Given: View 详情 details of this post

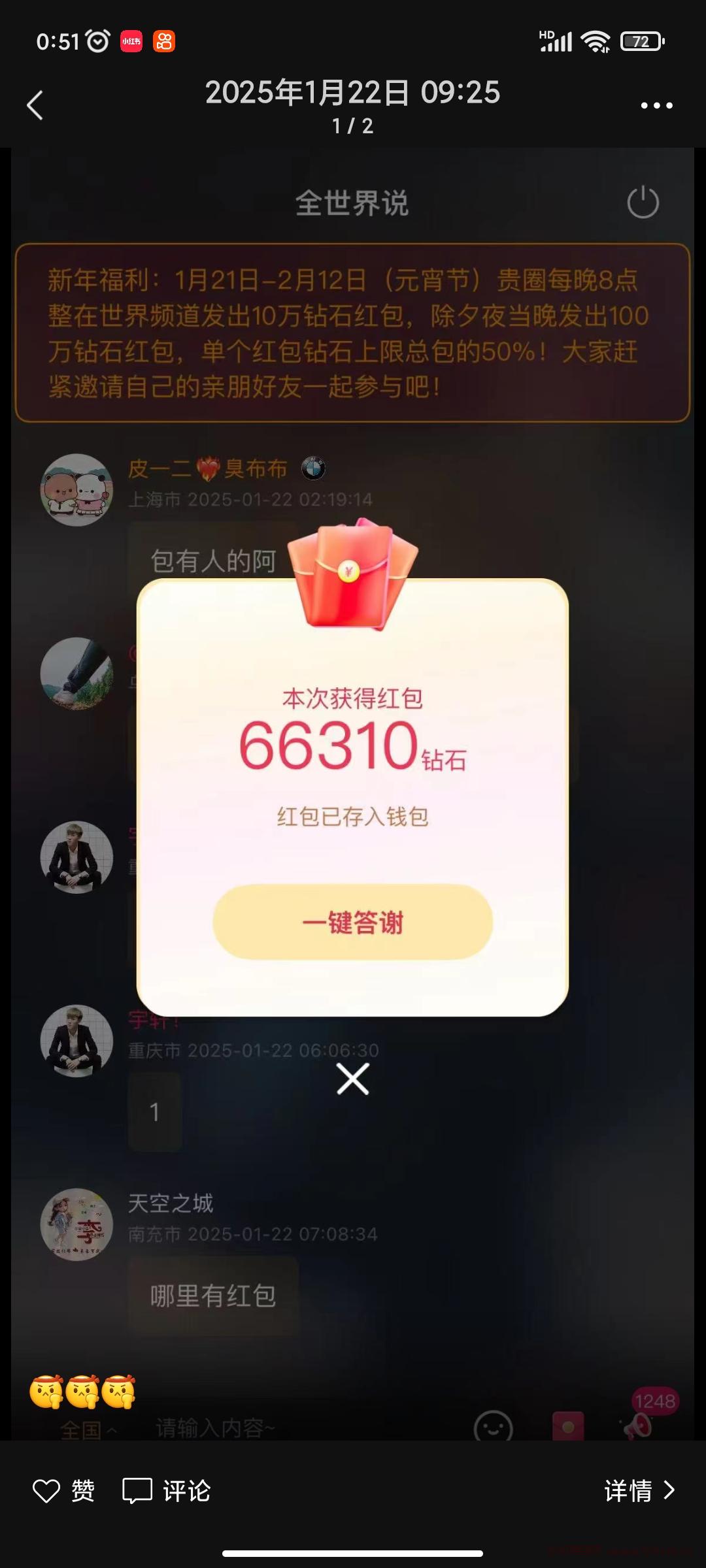Looking at the screenshot, I should pos(639,1491).
